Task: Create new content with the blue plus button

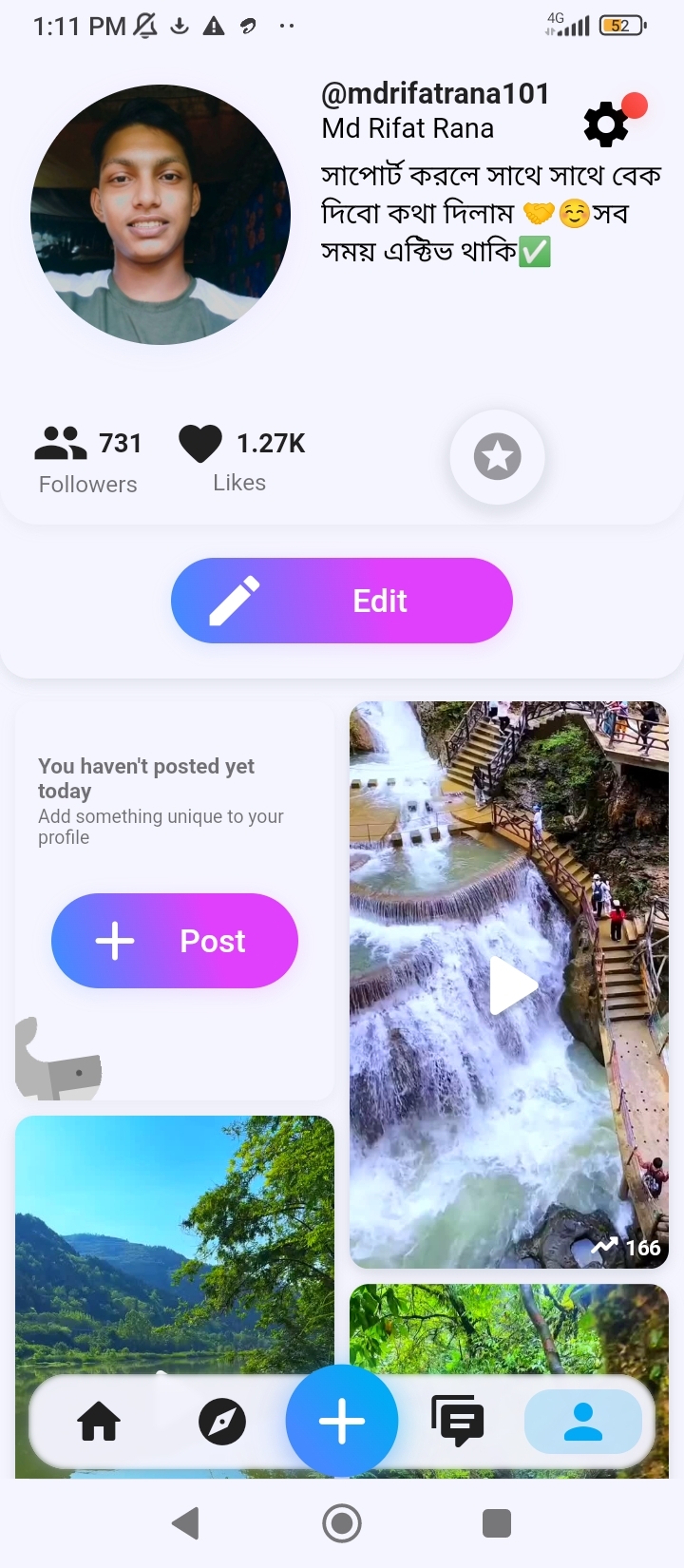Action: 342,1421
